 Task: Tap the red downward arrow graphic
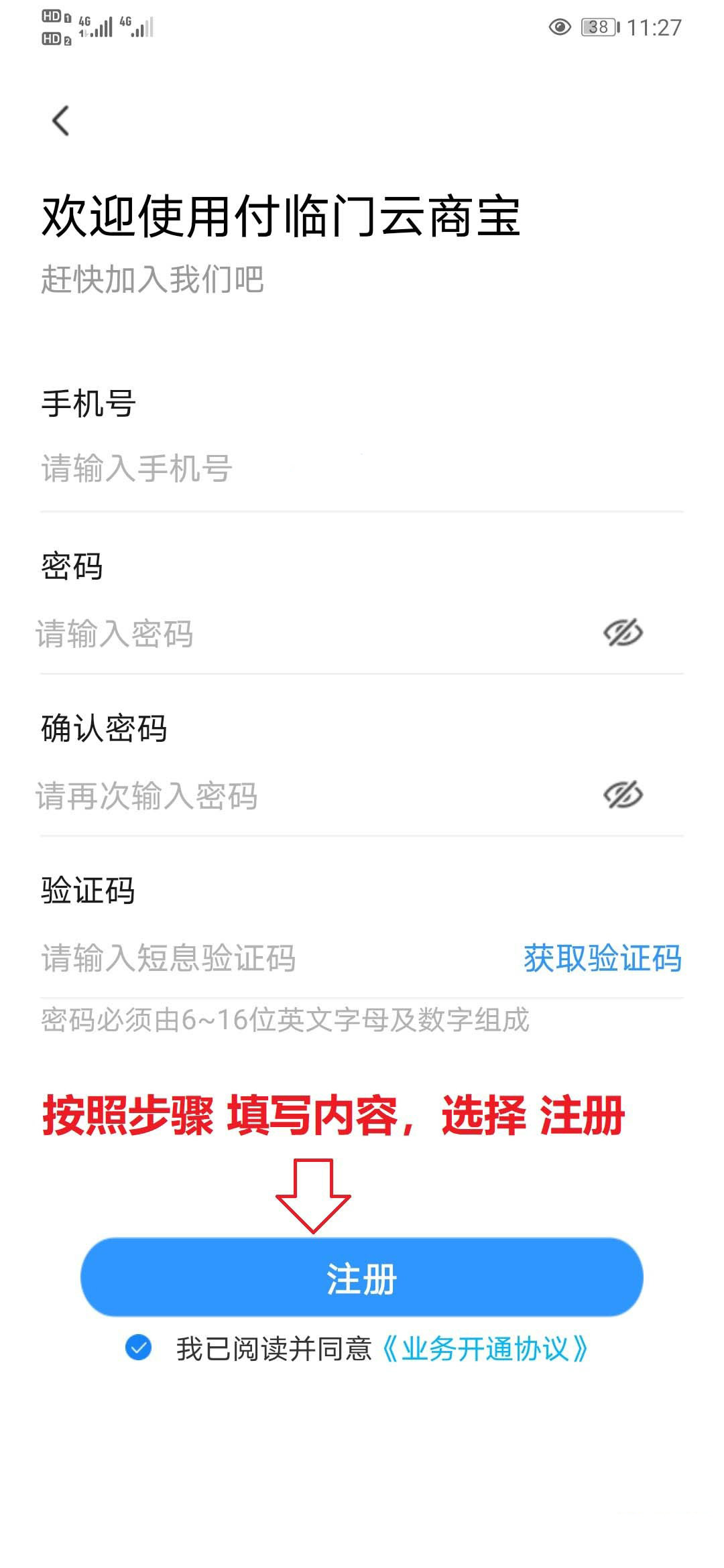coord(313,1194)
